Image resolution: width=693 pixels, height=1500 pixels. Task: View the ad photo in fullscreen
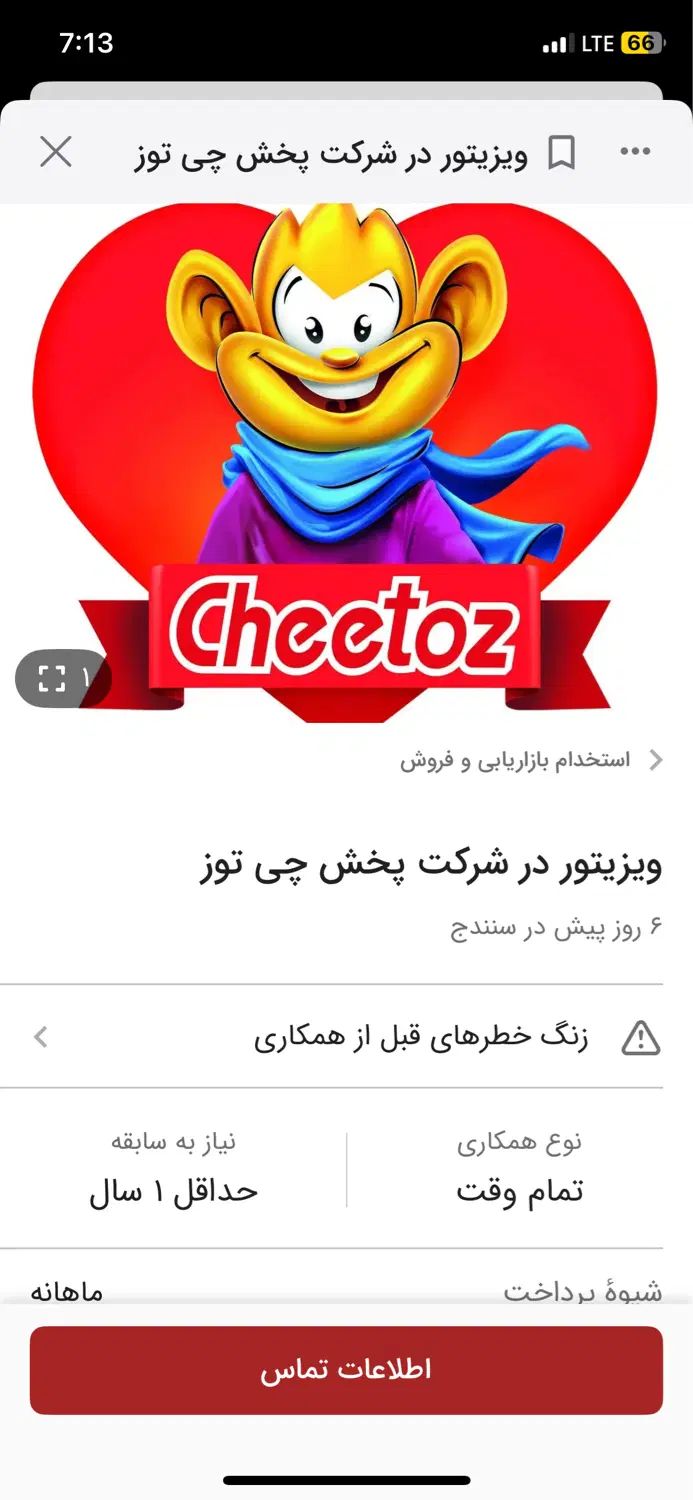pyautogui.click(x=62, y=678)
